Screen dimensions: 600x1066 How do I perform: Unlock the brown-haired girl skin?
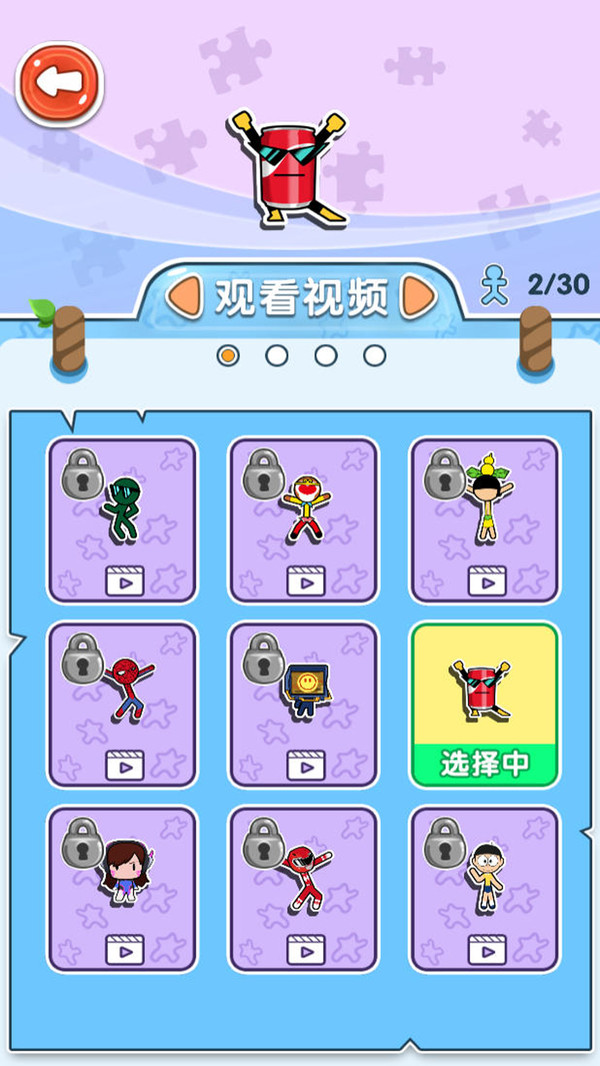123,890
